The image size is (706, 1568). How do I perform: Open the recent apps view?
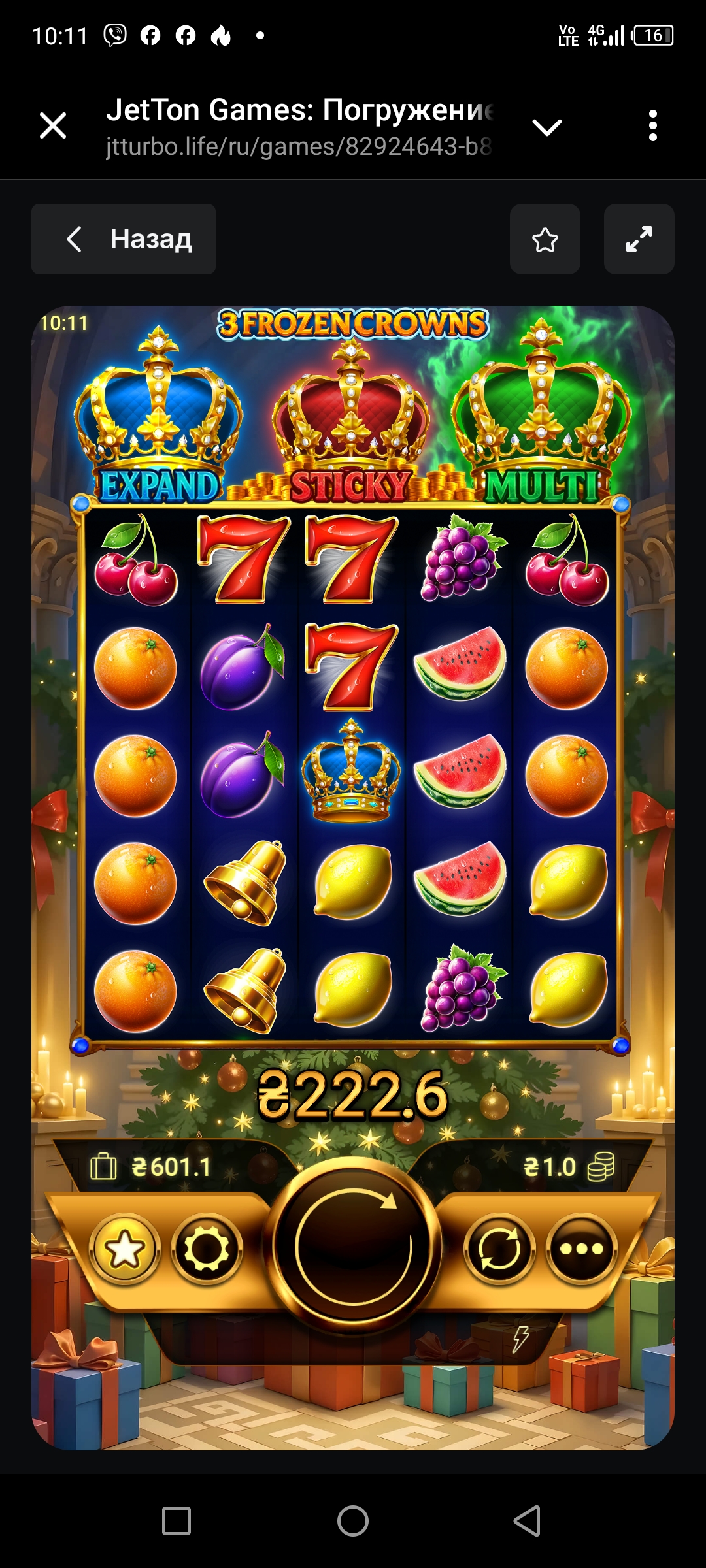coord(176,1521)
